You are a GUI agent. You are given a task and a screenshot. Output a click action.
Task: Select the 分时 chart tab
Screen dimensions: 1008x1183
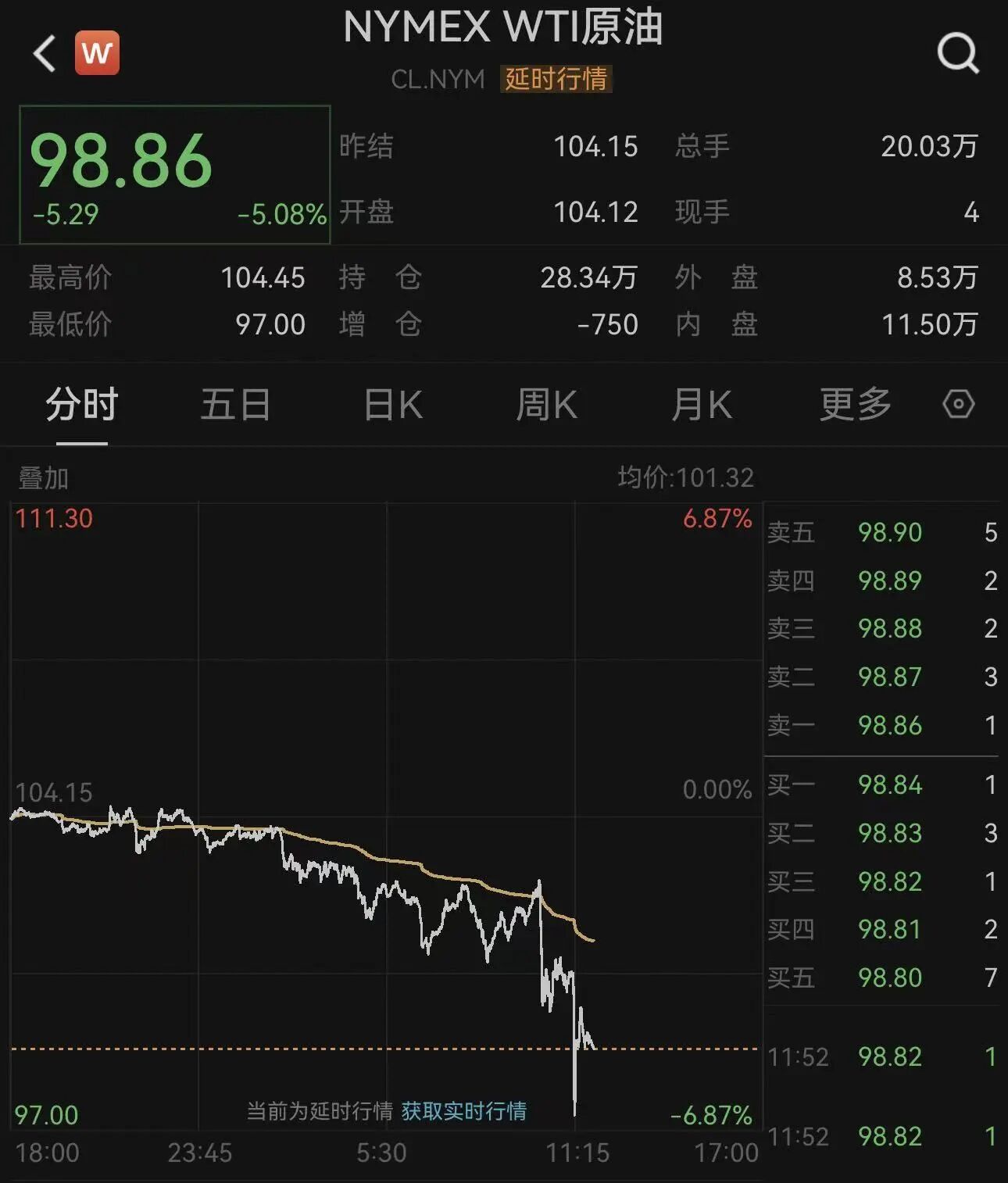tap(81, 405)
